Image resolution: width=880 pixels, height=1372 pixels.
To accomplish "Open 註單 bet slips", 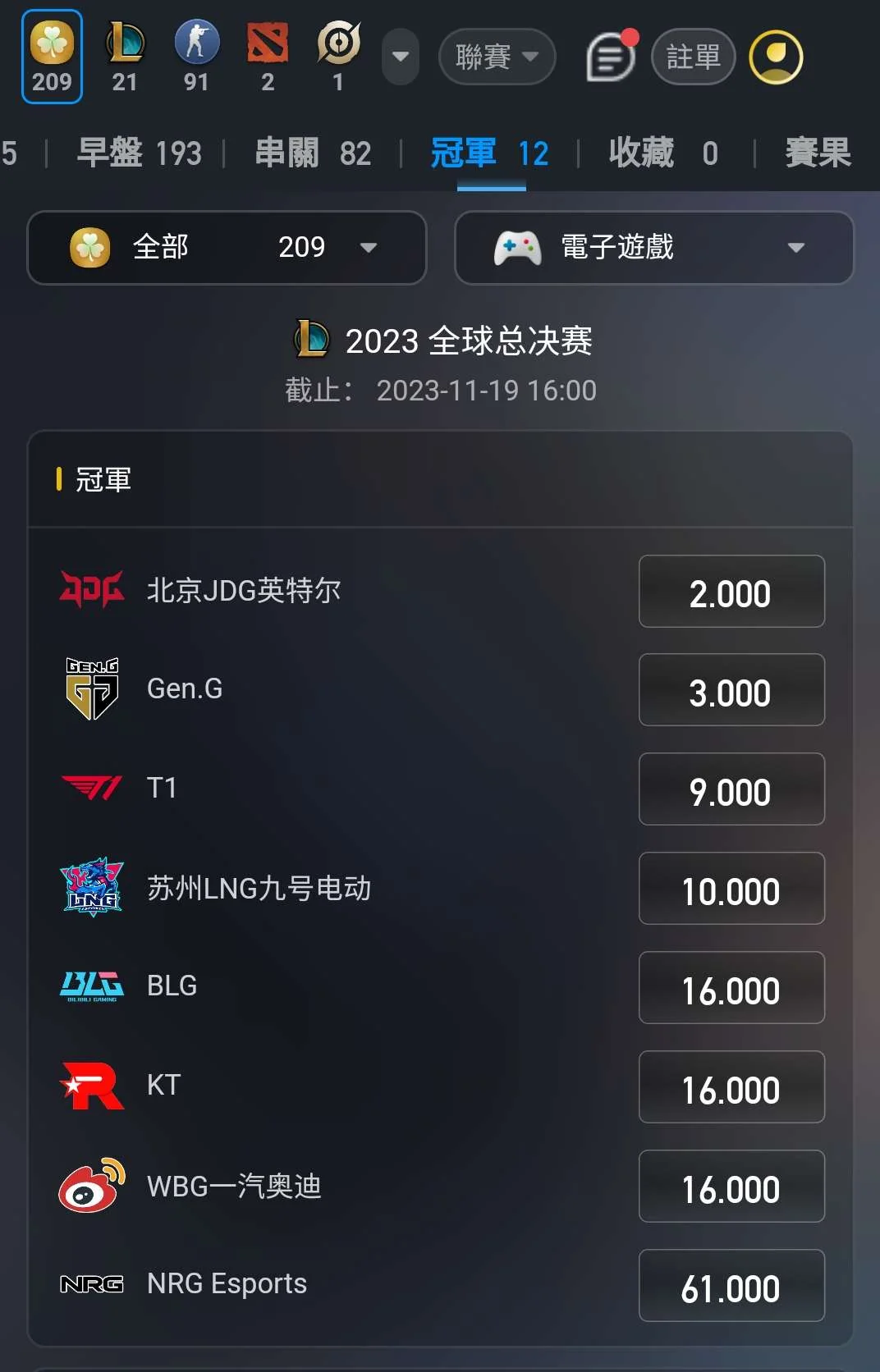I will click(x=693, y=57).
